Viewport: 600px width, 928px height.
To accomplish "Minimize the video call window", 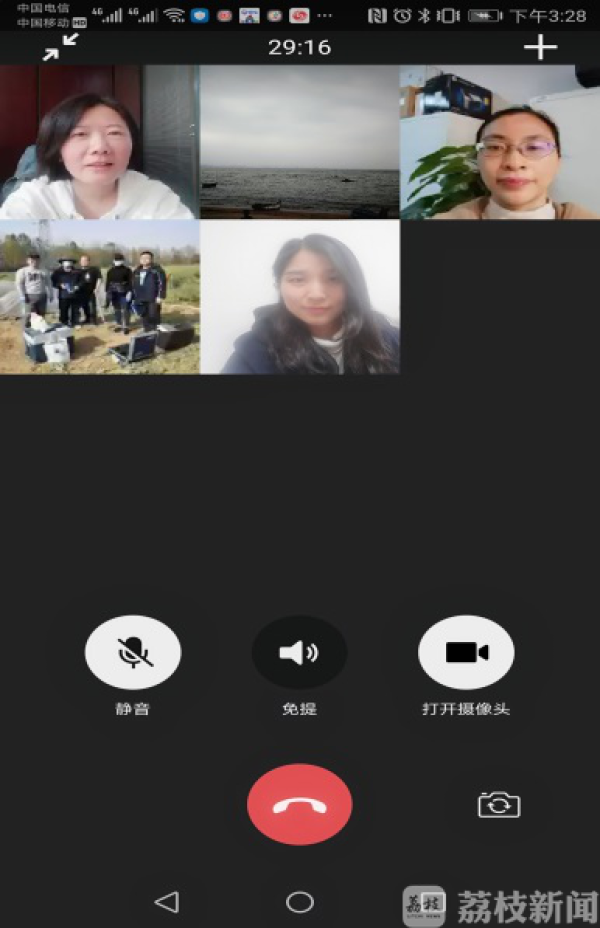I will tap(60, 46).
